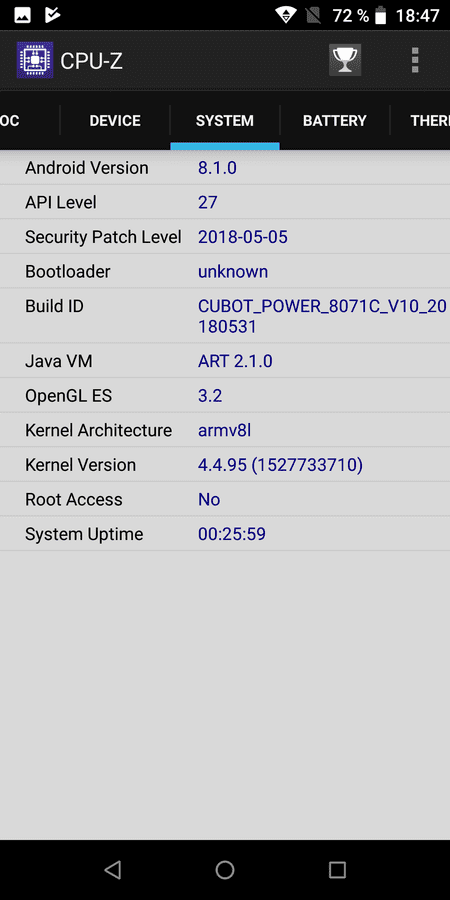450x900 pixels.
Task: Open the partially visible THERMAL tab
Action: (x=421, y=121)
